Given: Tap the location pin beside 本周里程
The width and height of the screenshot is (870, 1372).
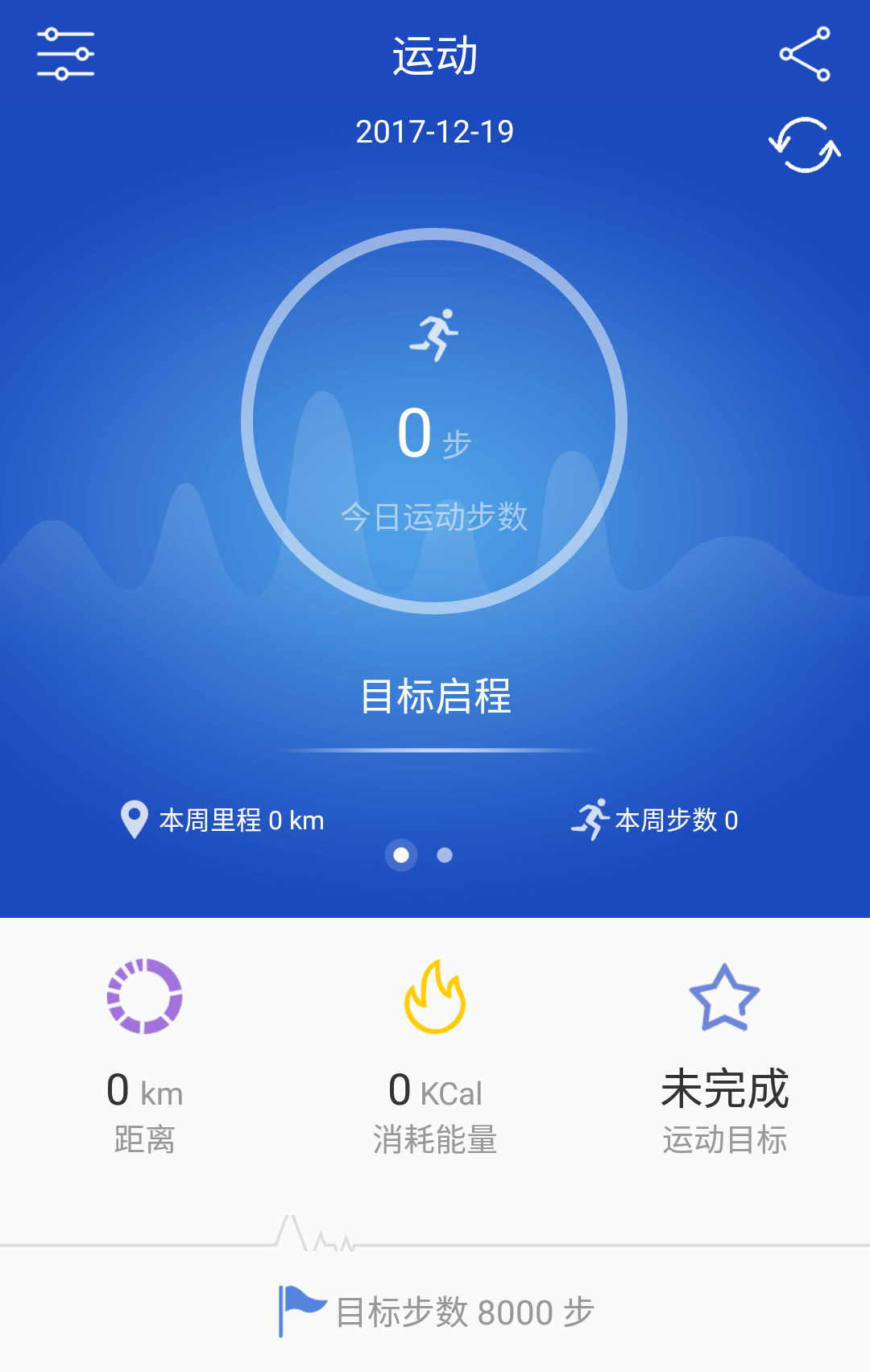Looking at the screenshot, I should point(133,820).
